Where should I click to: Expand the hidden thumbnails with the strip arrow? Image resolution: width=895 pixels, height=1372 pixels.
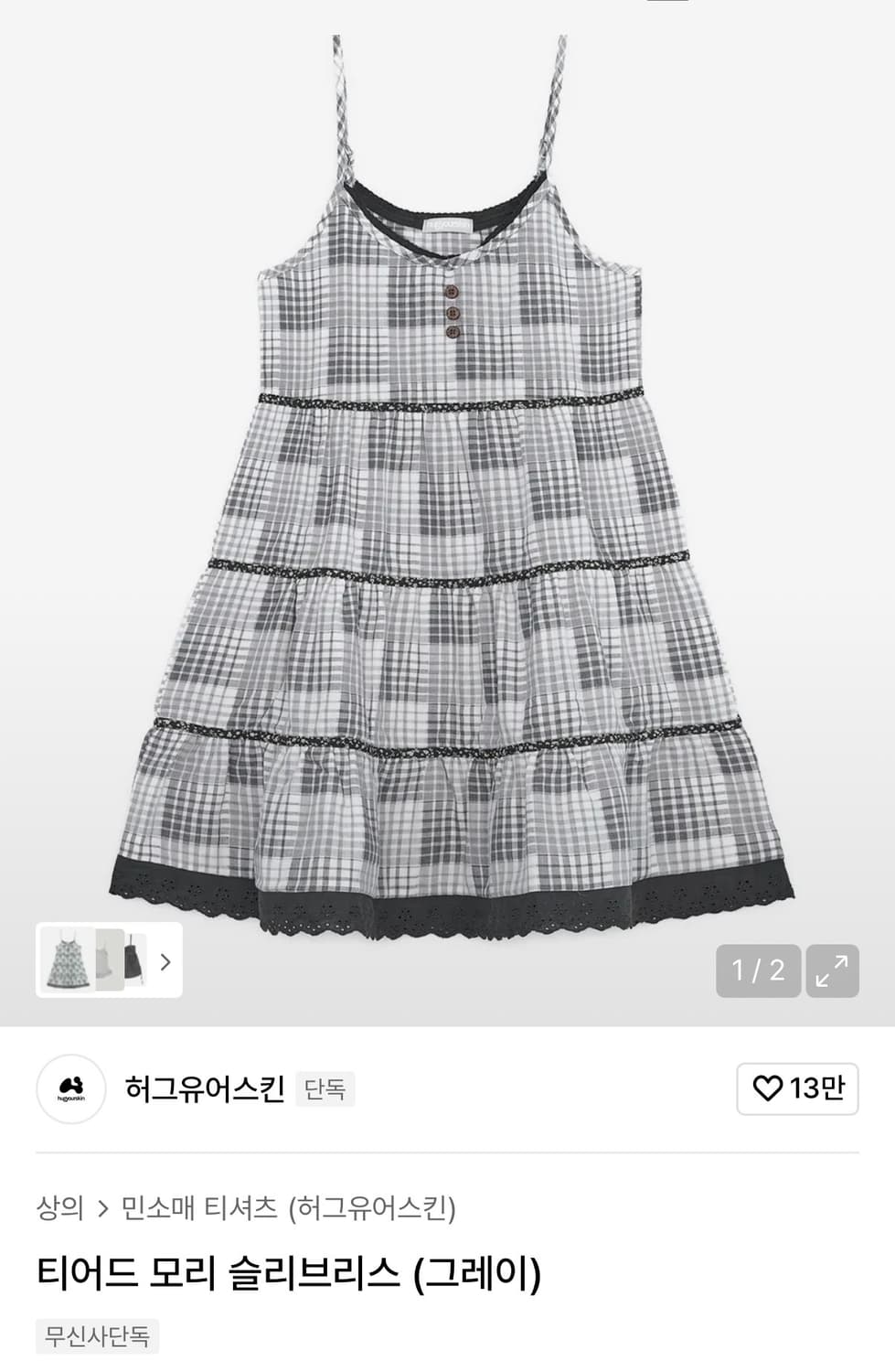[x=165, y=963]
